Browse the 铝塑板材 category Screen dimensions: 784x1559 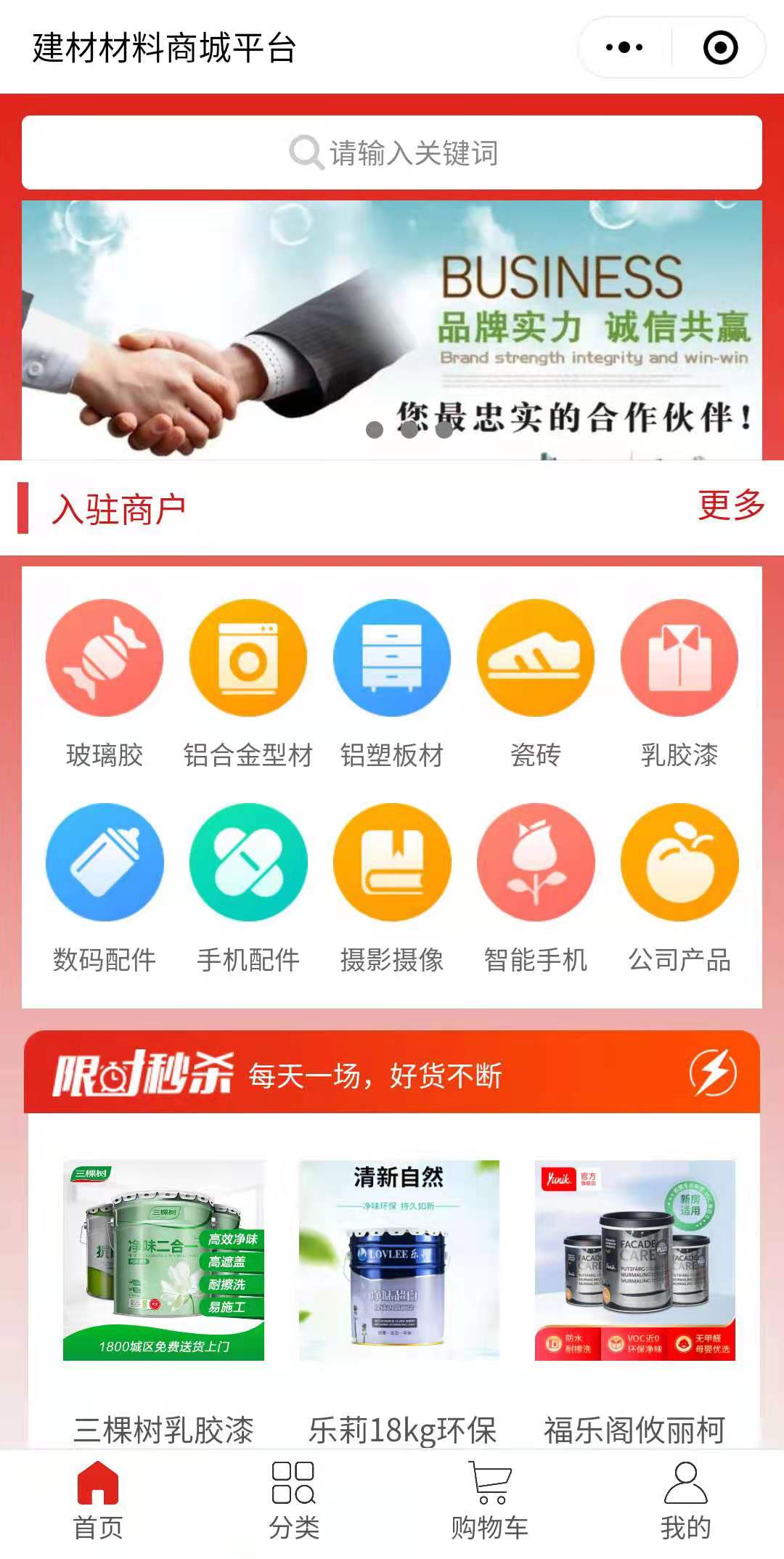coord(392,683)
